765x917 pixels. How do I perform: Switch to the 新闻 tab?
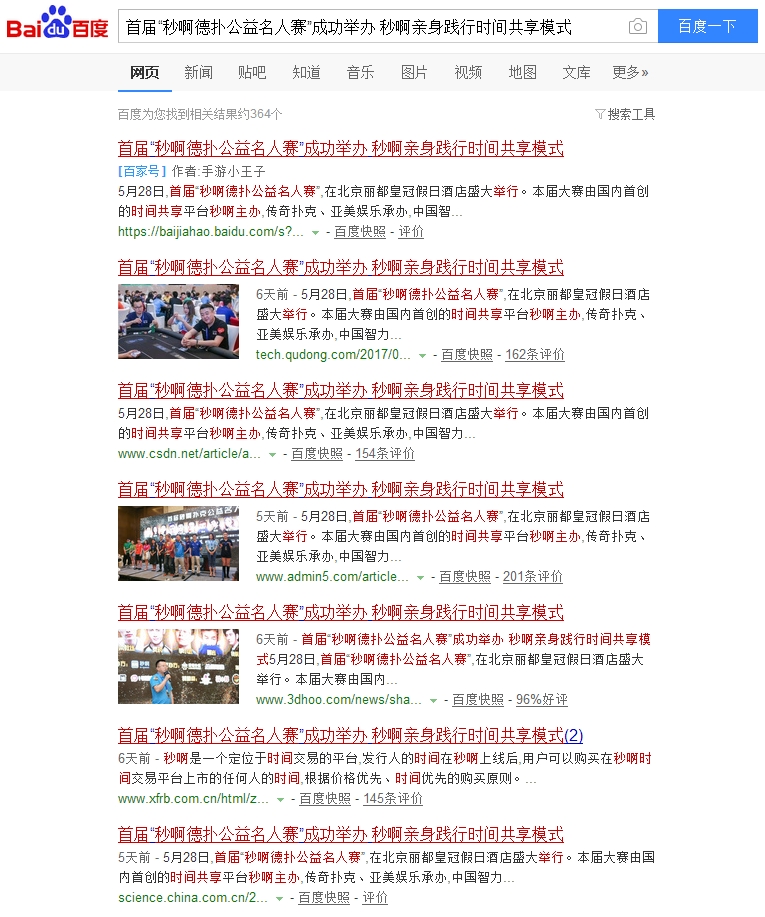pyautogui.click(x=198, y=72)
